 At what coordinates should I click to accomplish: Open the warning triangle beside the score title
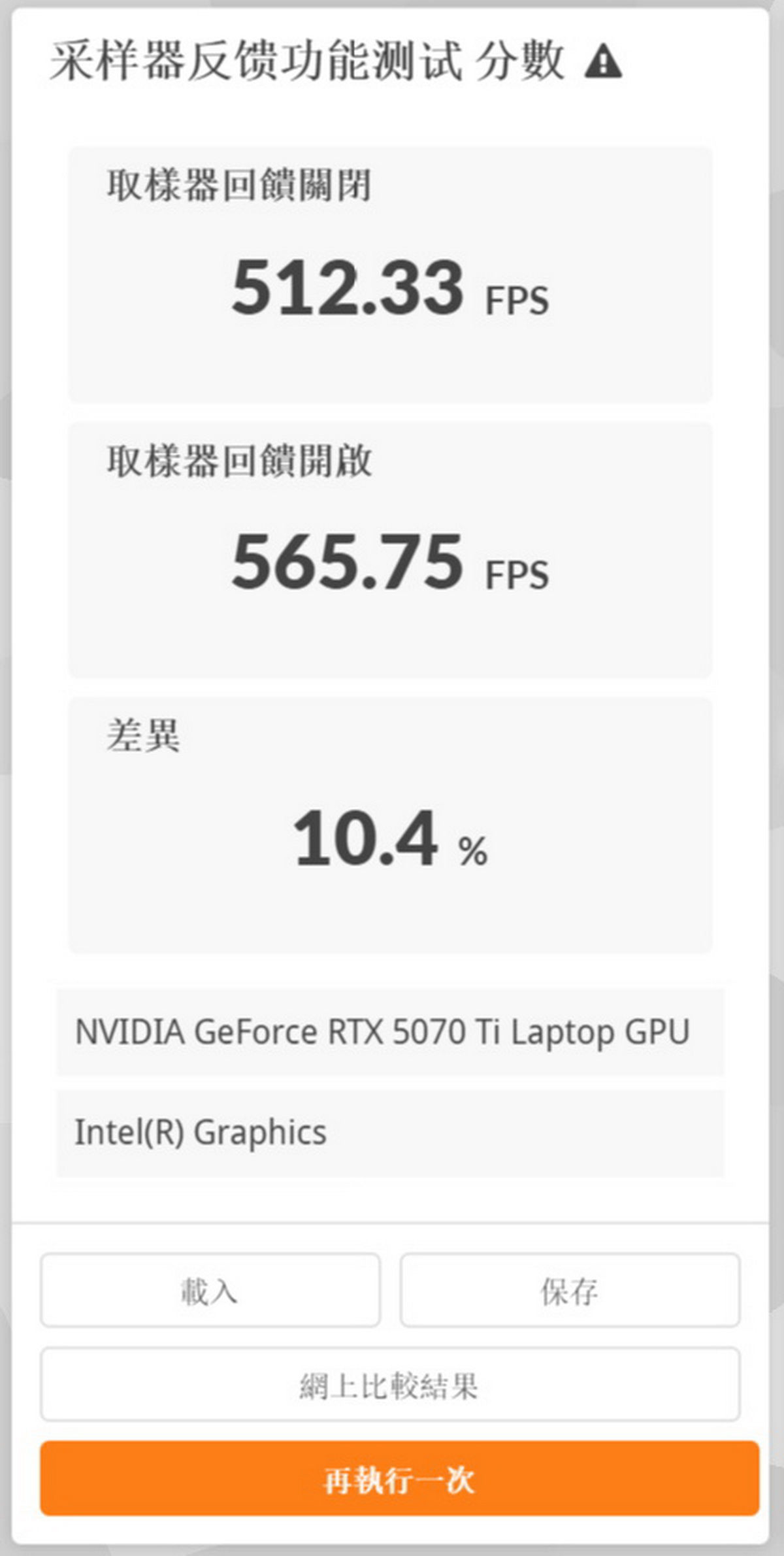pos(603,61)
